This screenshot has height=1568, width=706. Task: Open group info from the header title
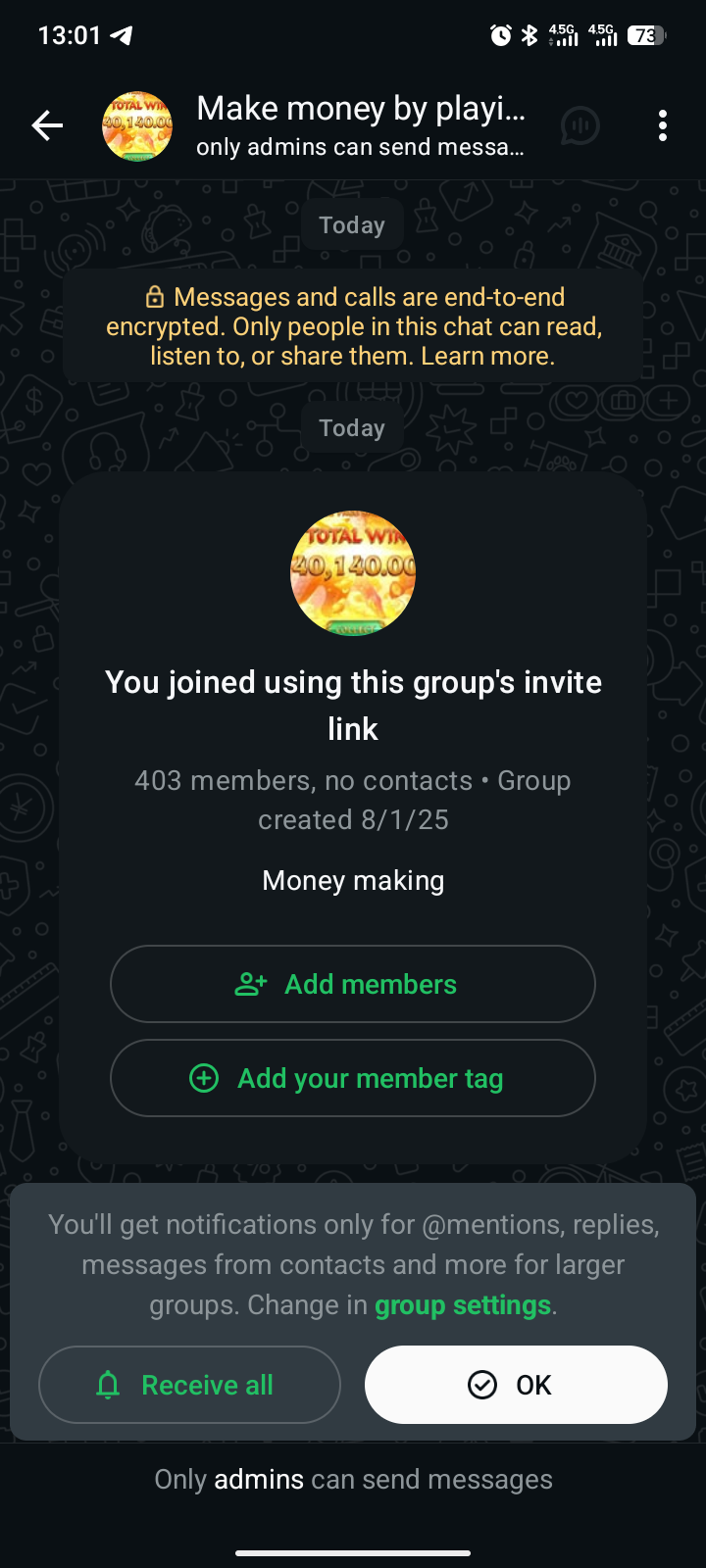pos(360,125)
